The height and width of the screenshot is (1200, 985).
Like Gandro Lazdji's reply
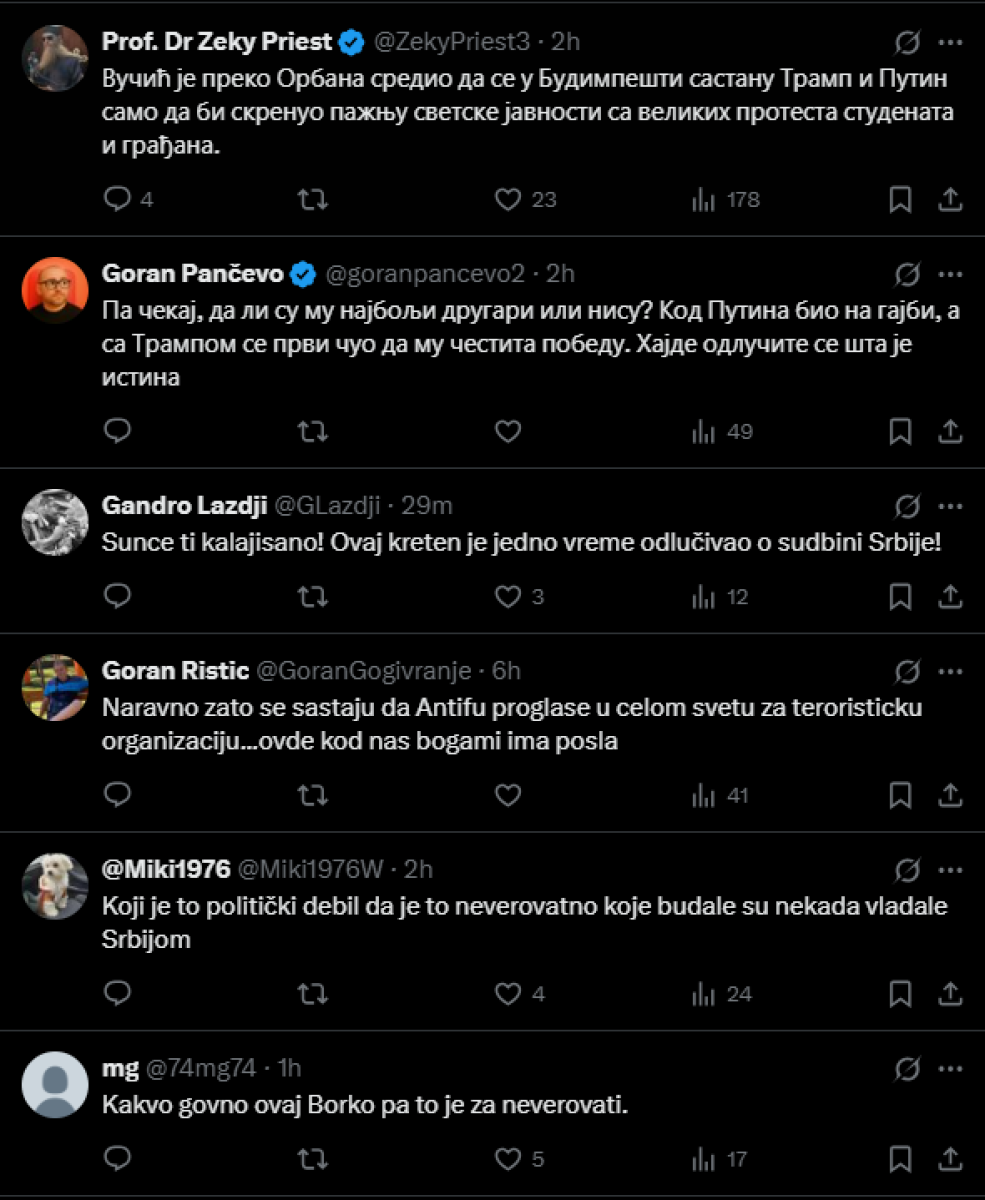coord(509,597)
